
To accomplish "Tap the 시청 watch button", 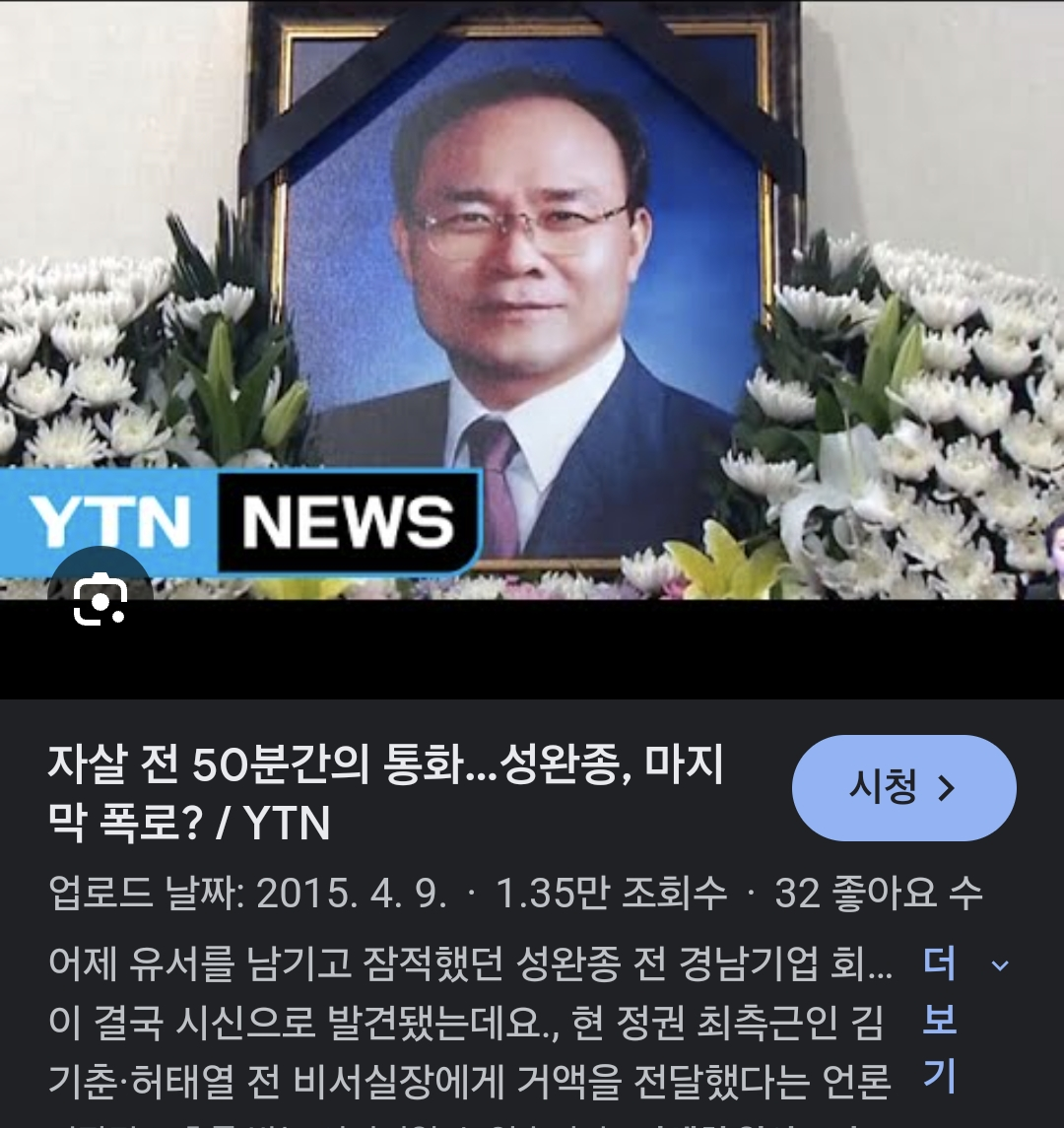I will 903,788.
